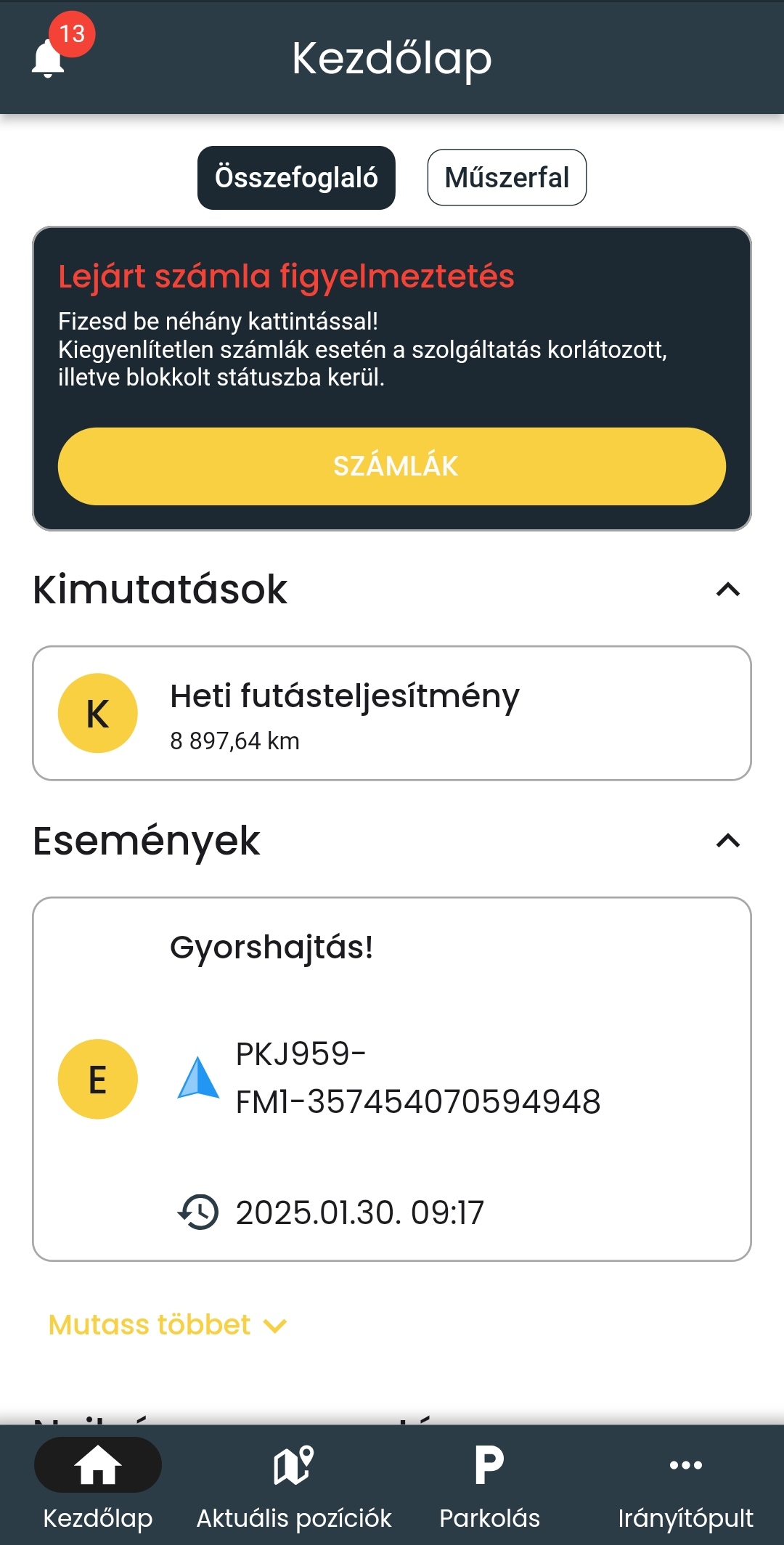Open the Gyorshajtás event for PKJ959

click(392, 1079)
